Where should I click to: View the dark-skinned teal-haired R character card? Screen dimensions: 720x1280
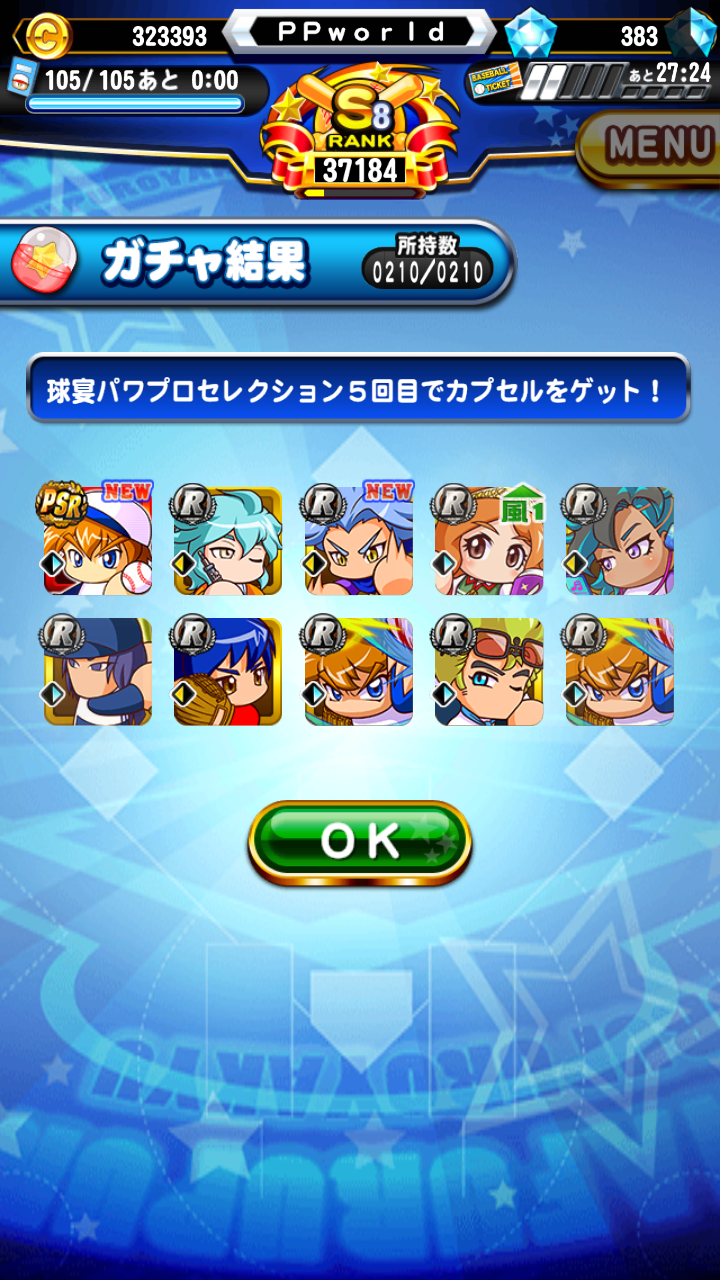(x=619, y=540)
